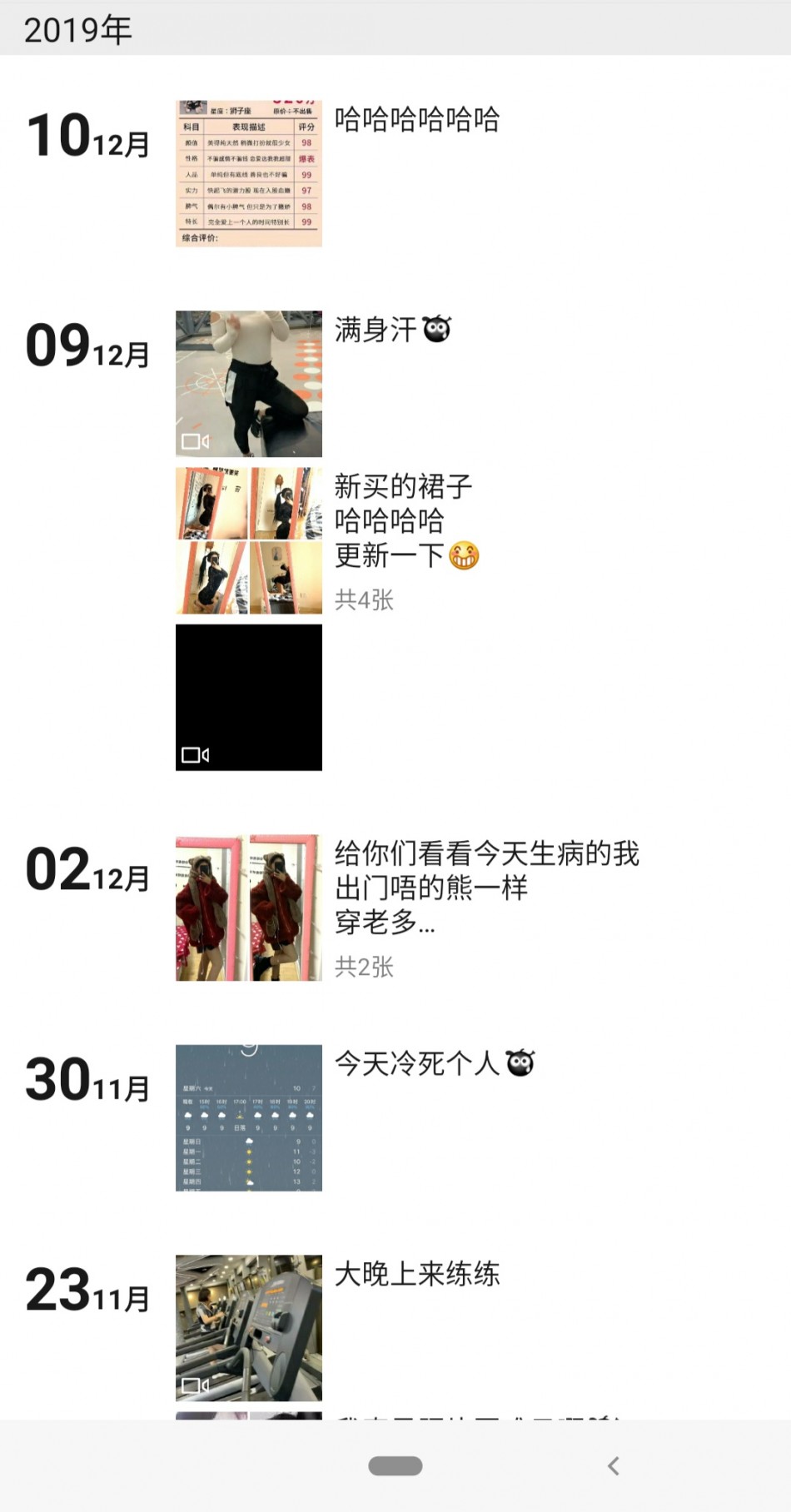Go back using the system back arrow
Screen dimensions: 791x1512
[x=614, y=1466]
